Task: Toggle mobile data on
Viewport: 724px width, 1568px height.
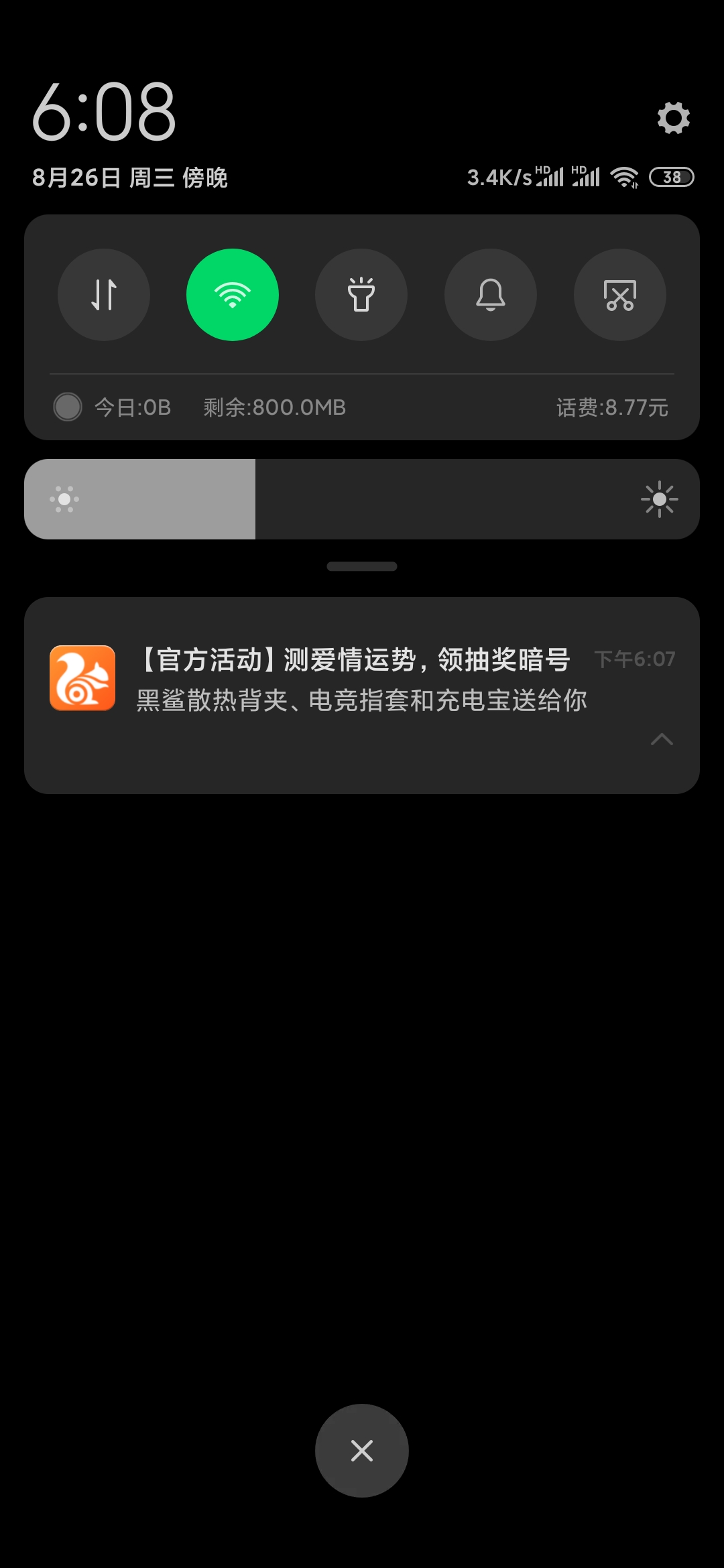Action: 104,295
